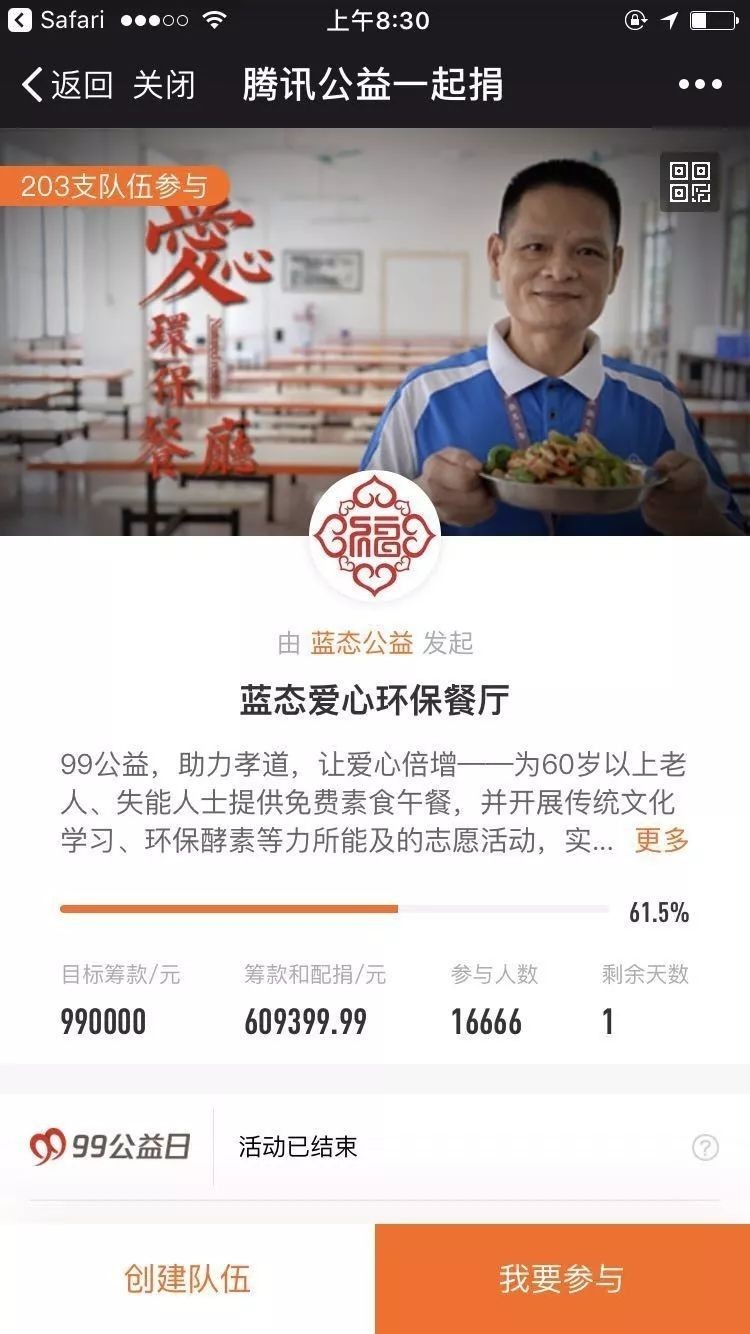750x1334 pixels.
Task: Go back via 返回 arrow
Action: (66, 85)
